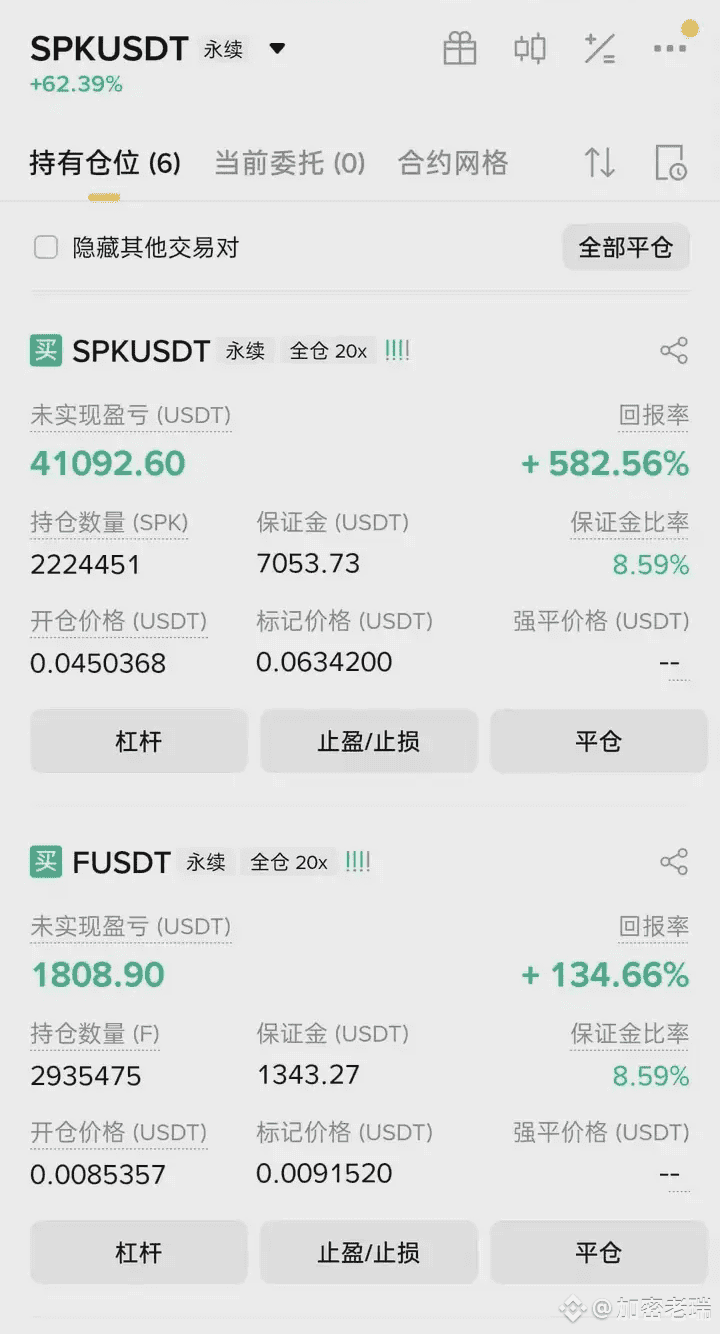
Task: Tap 全部平仓 to close all positions
Action: click(x=626, y=247)
